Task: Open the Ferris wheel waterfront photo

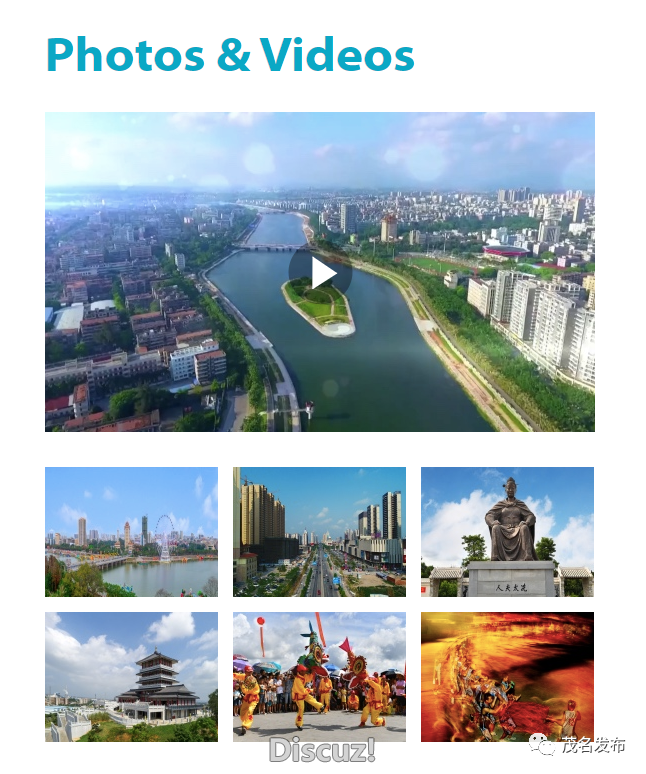Action: 131,532
